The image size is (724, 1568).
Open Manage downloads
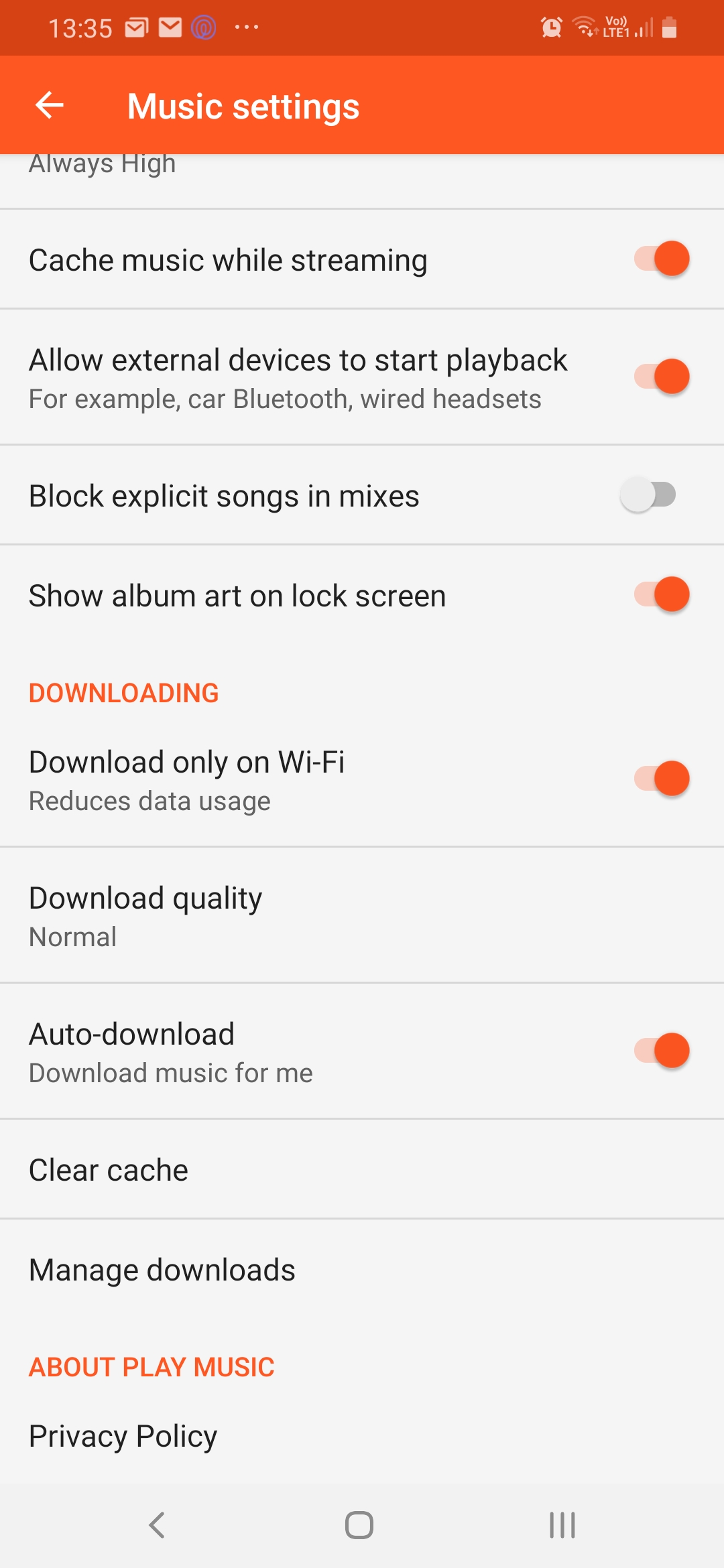[x=362, y=1270]
